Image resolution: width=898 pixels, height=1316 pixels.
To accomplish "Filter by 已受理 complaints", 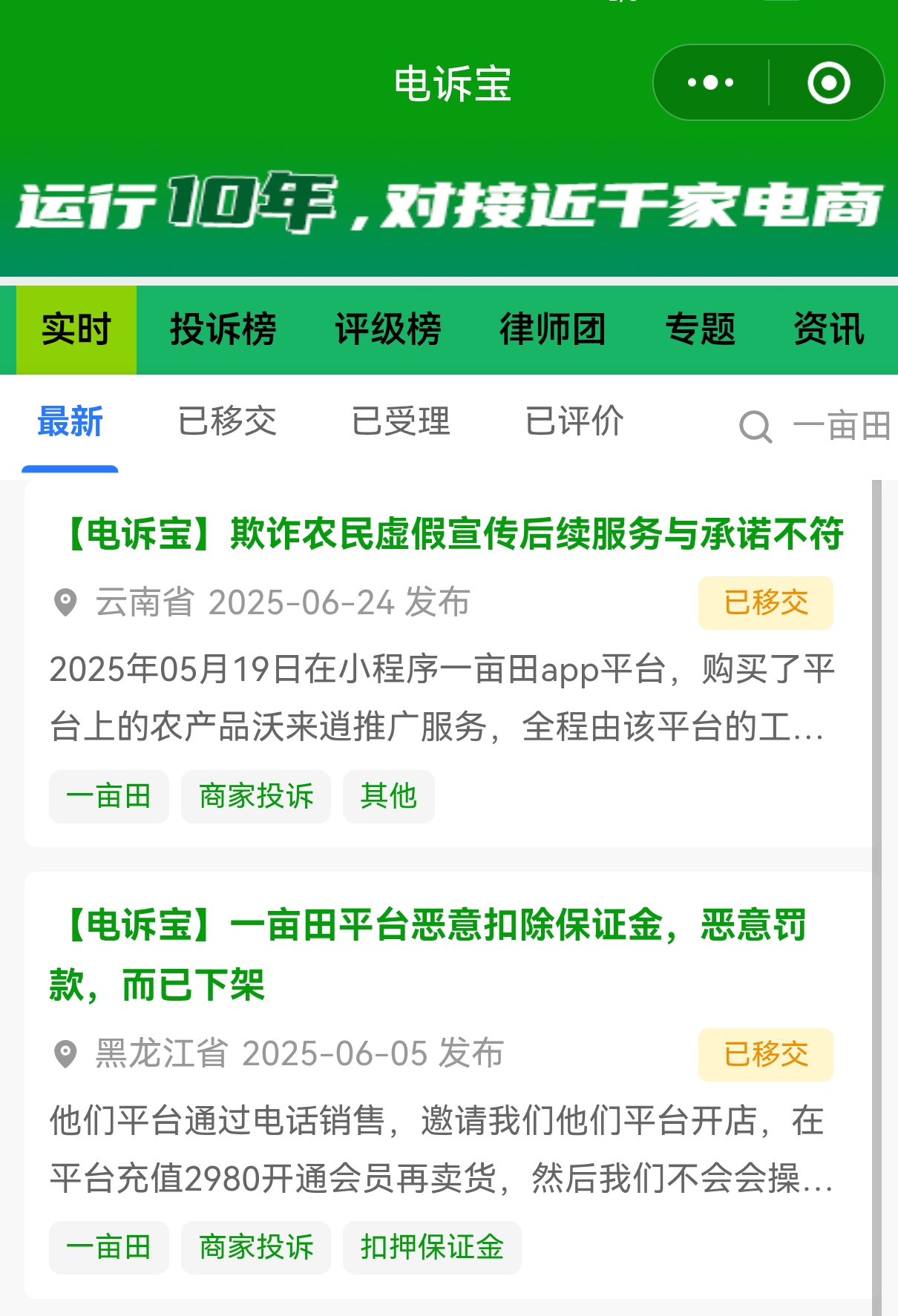I will click(401, 422).
